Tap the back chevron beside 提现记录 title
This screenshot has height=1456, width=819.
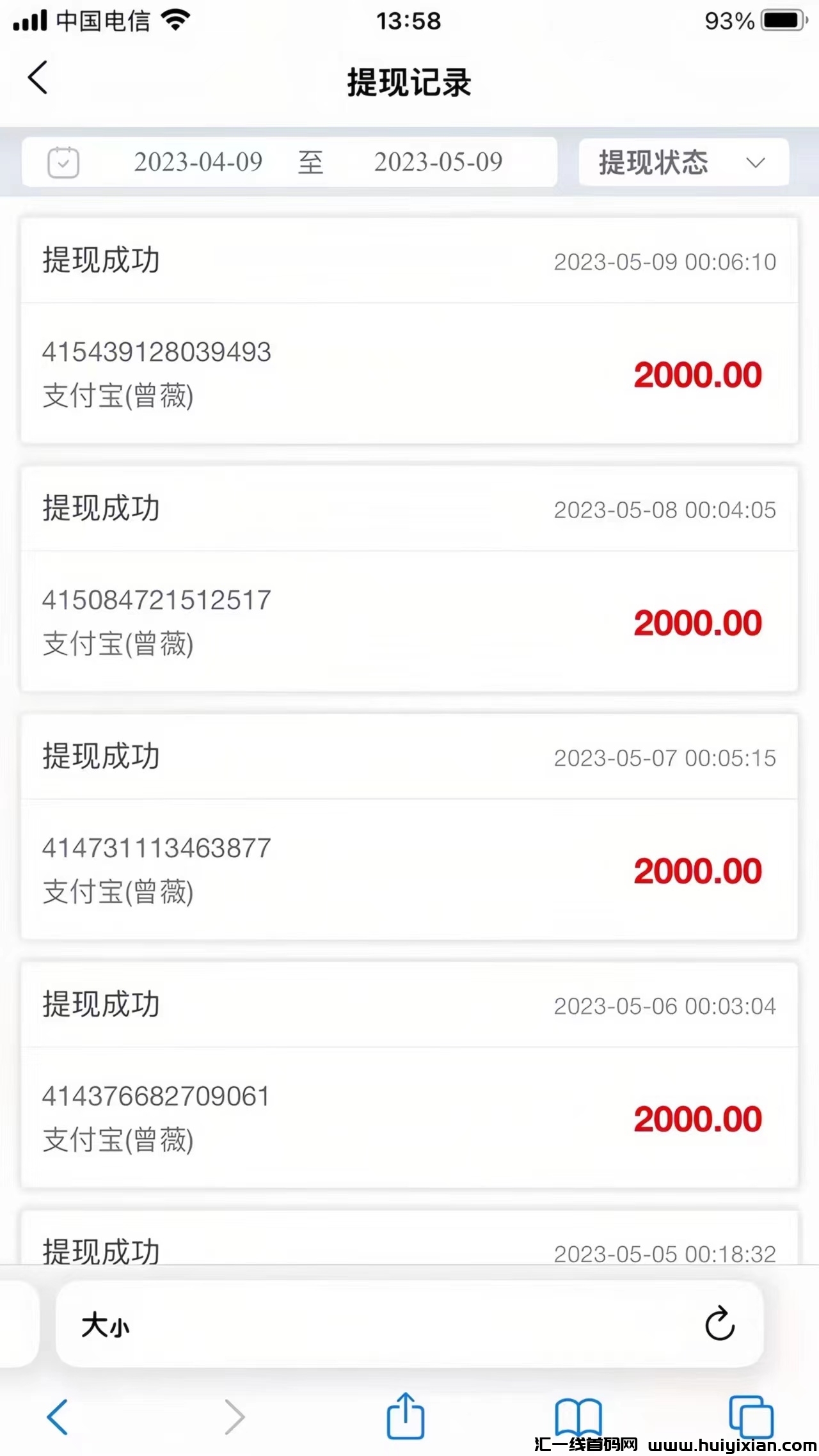37,78
